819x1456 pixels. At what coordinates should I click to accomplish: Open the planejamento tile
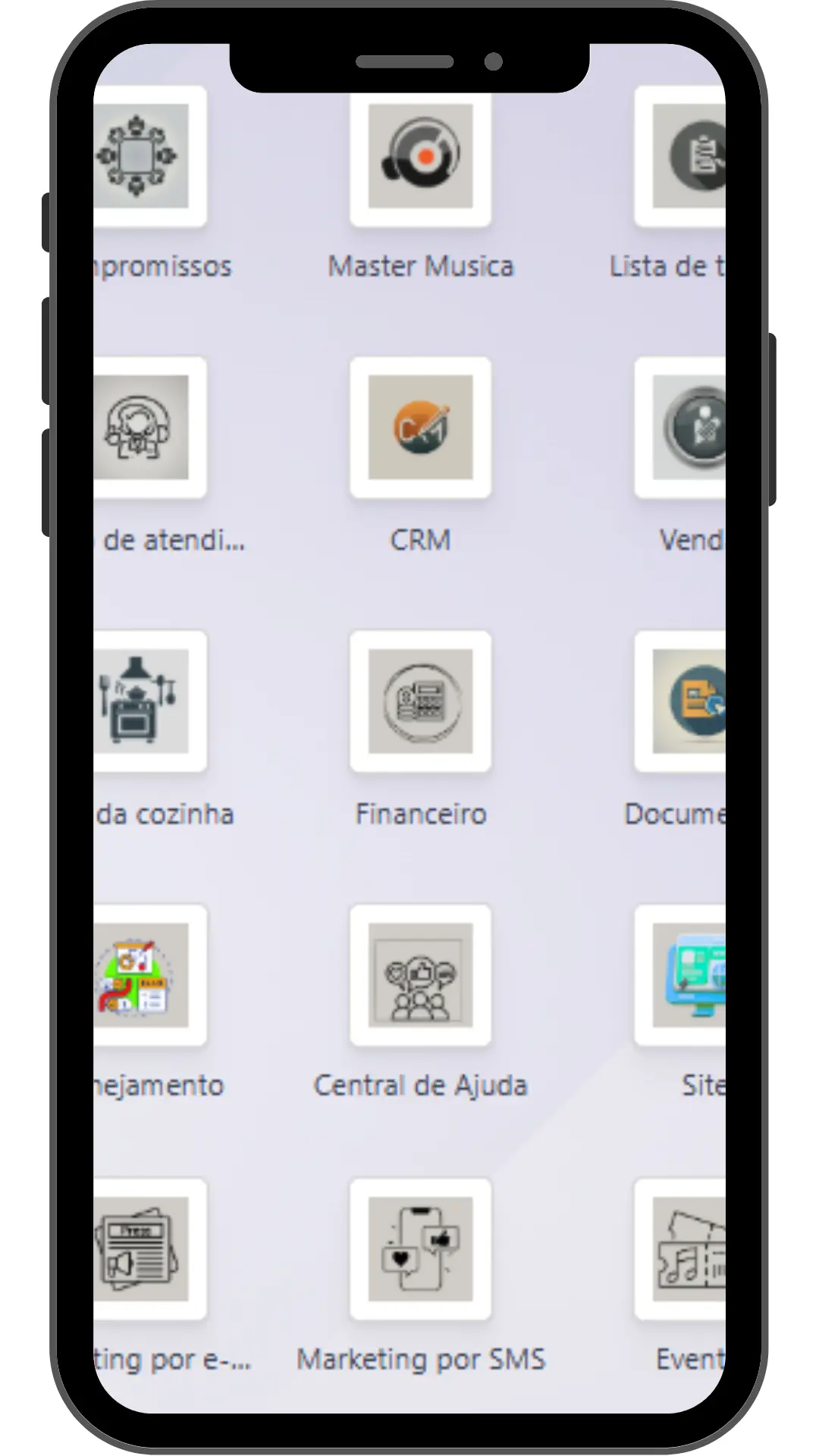(144, 975)
